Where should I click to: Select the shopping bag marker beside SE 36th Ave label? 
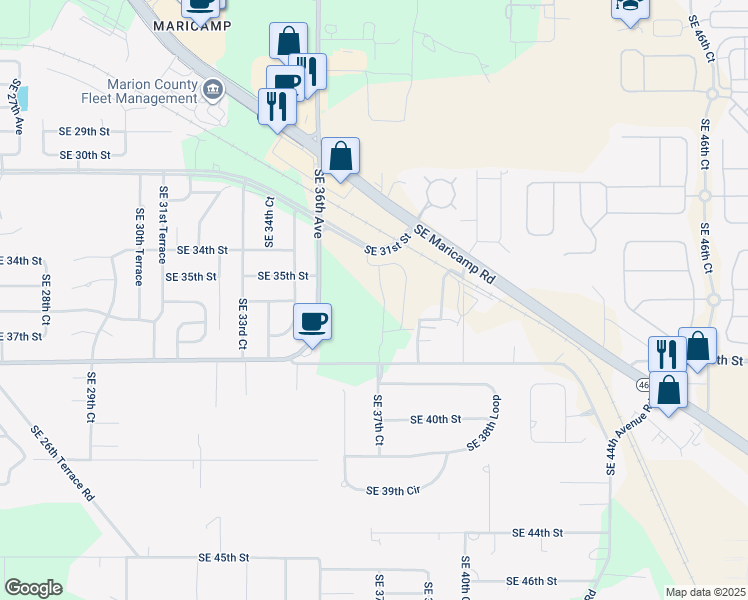click(x=340, y=157)
